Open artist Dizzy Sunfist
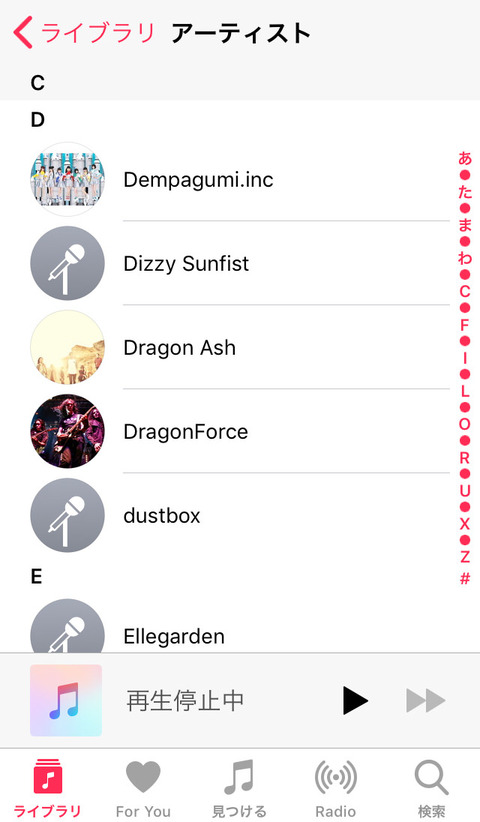 [x=240, y=263]
